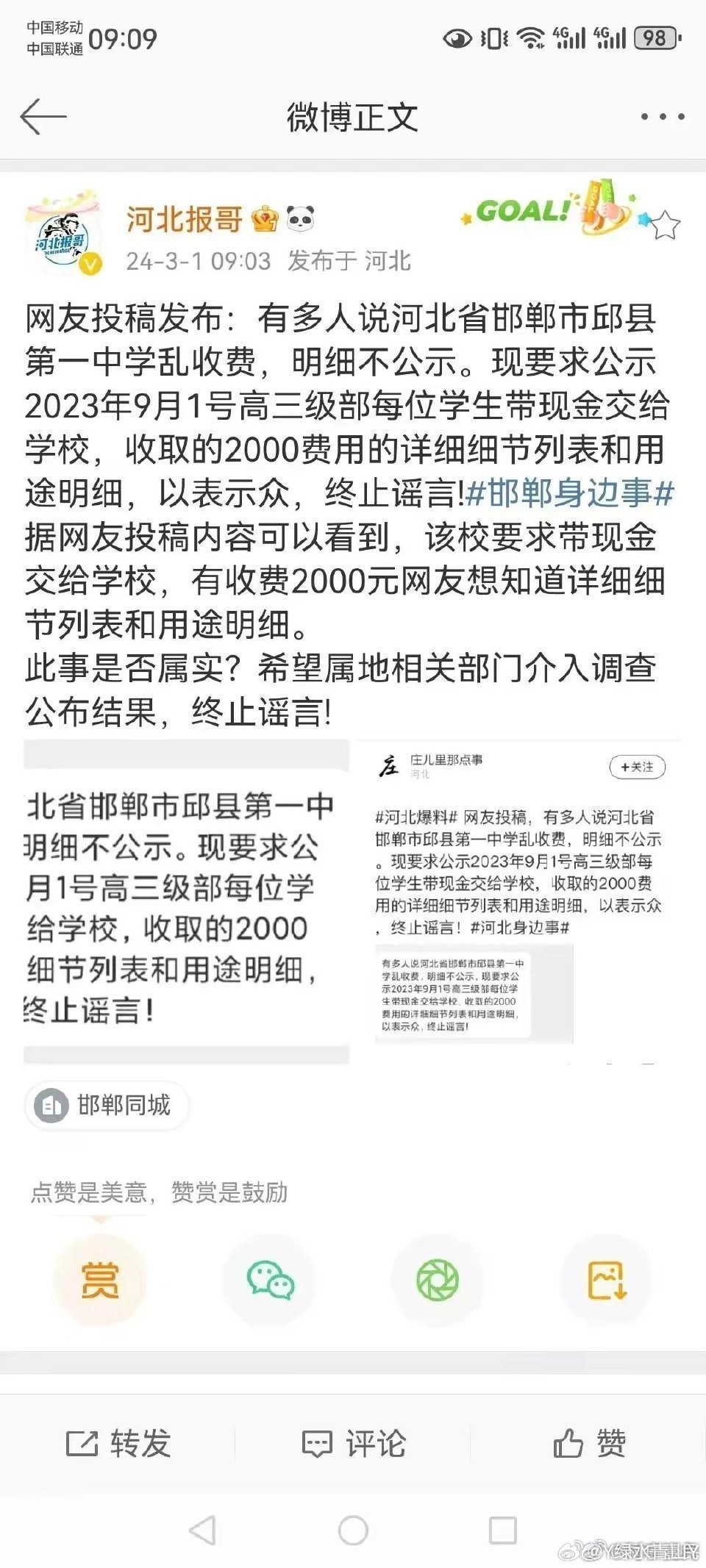Open the three-dot overflow menu
706x1568 pixels.
(x=663, y=117)
